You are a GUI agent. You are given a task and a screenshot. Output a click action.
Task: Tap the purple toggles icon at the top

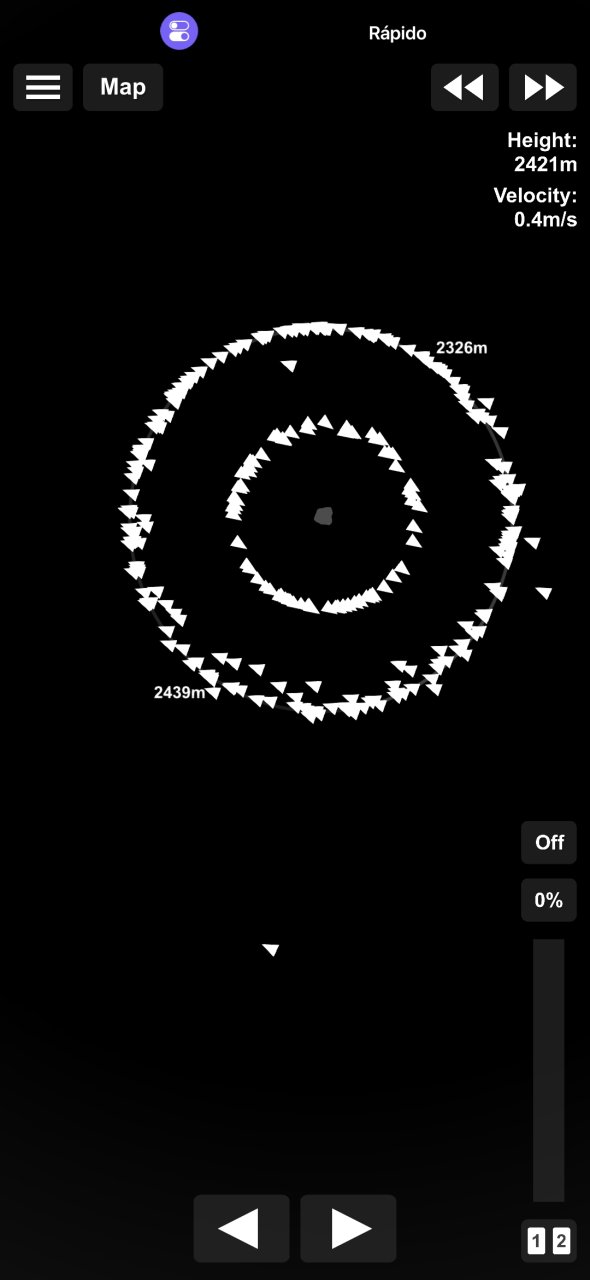click(x=179, y=31)
